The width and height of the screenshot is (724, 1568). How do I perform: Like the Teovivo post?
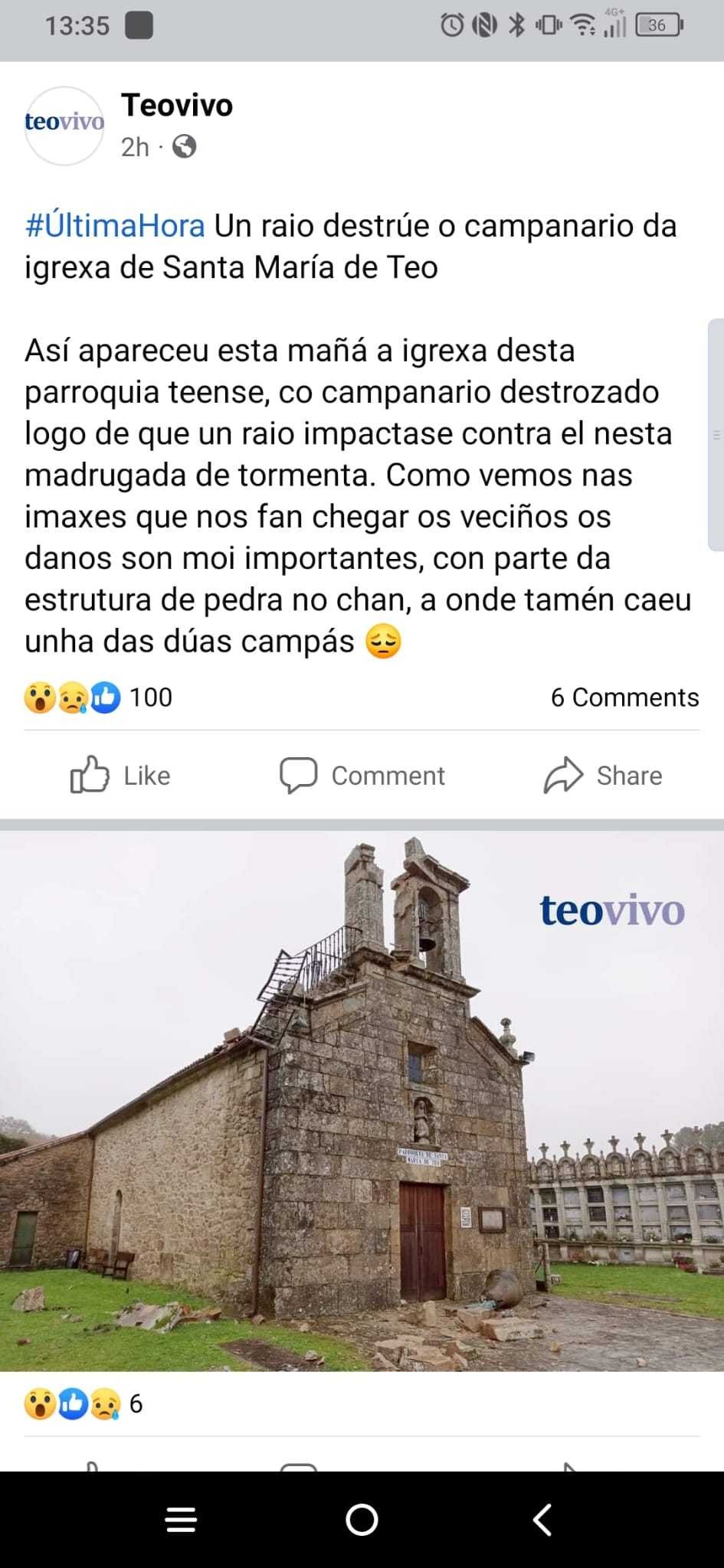120,776
